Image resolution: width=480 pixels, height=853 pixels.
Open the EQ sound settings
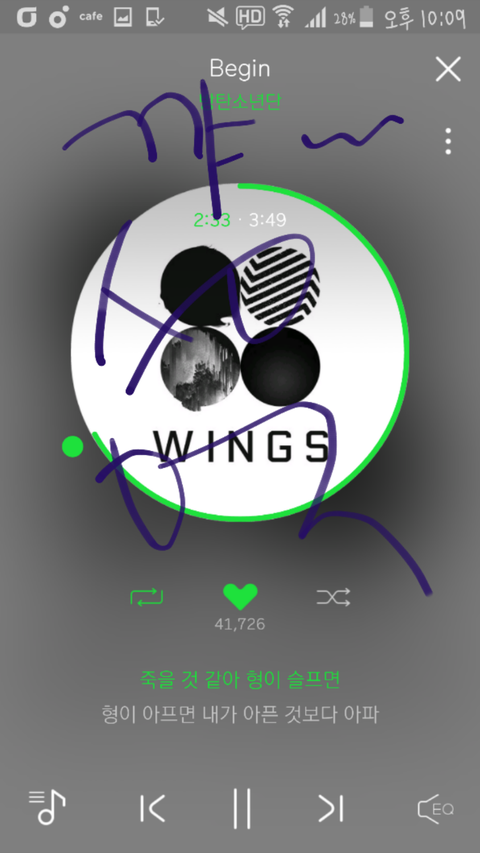(x=435, y=809)
